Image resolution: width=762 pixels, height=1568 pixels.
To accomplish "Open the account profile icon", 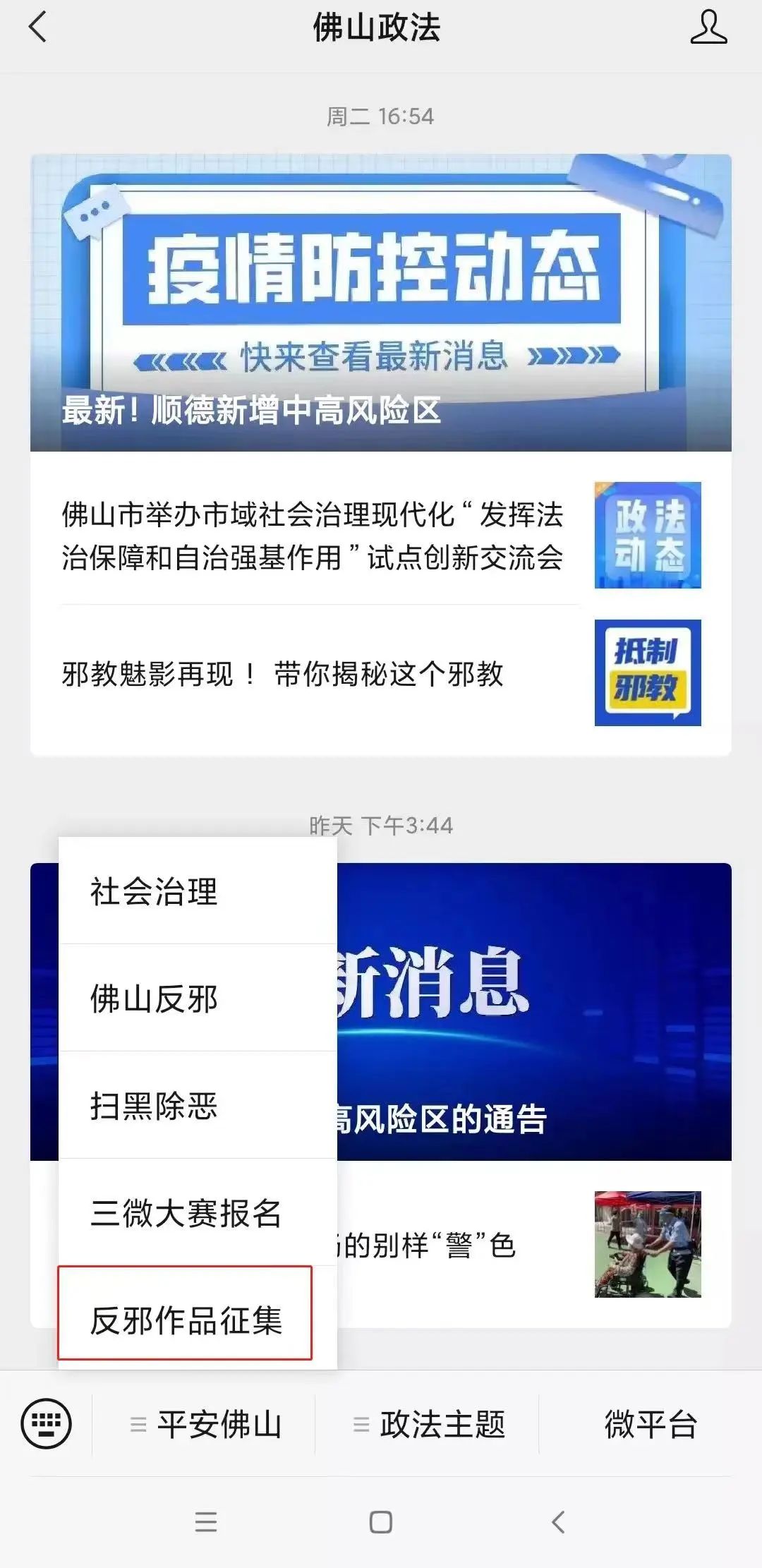I will coord(708,28).
